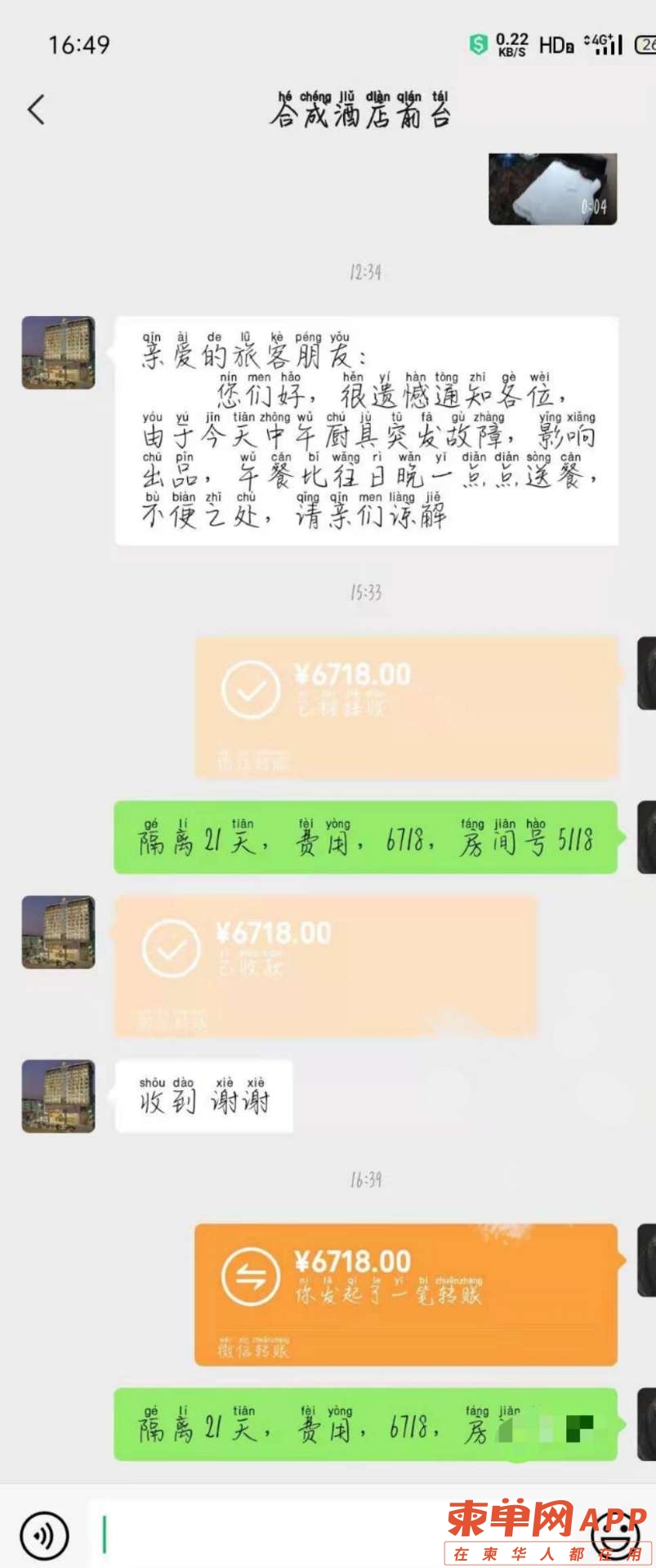Tap the message text input field

(x=327, y=1534)
